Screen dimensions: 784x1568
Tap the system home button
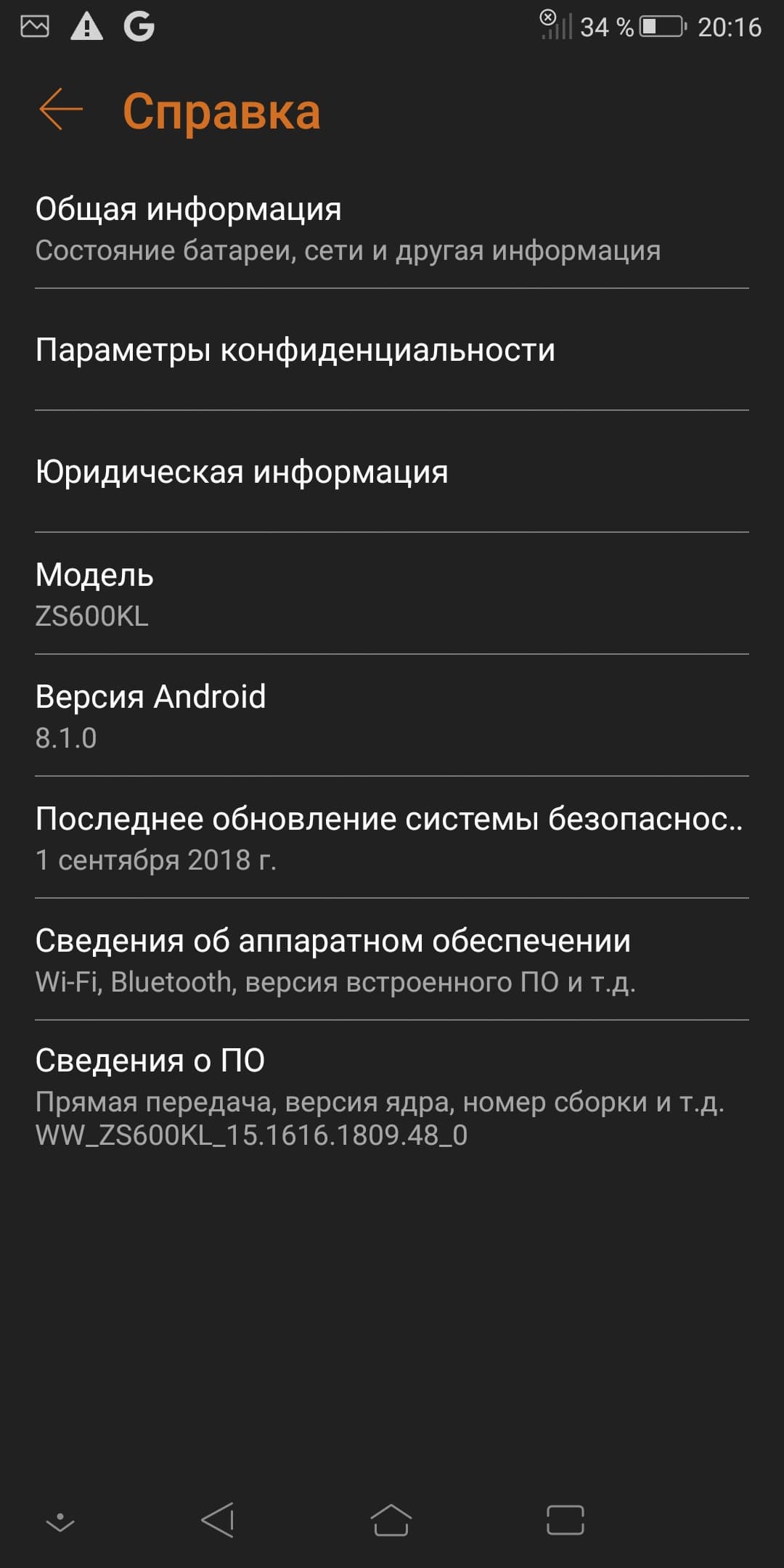[391, 1519]
